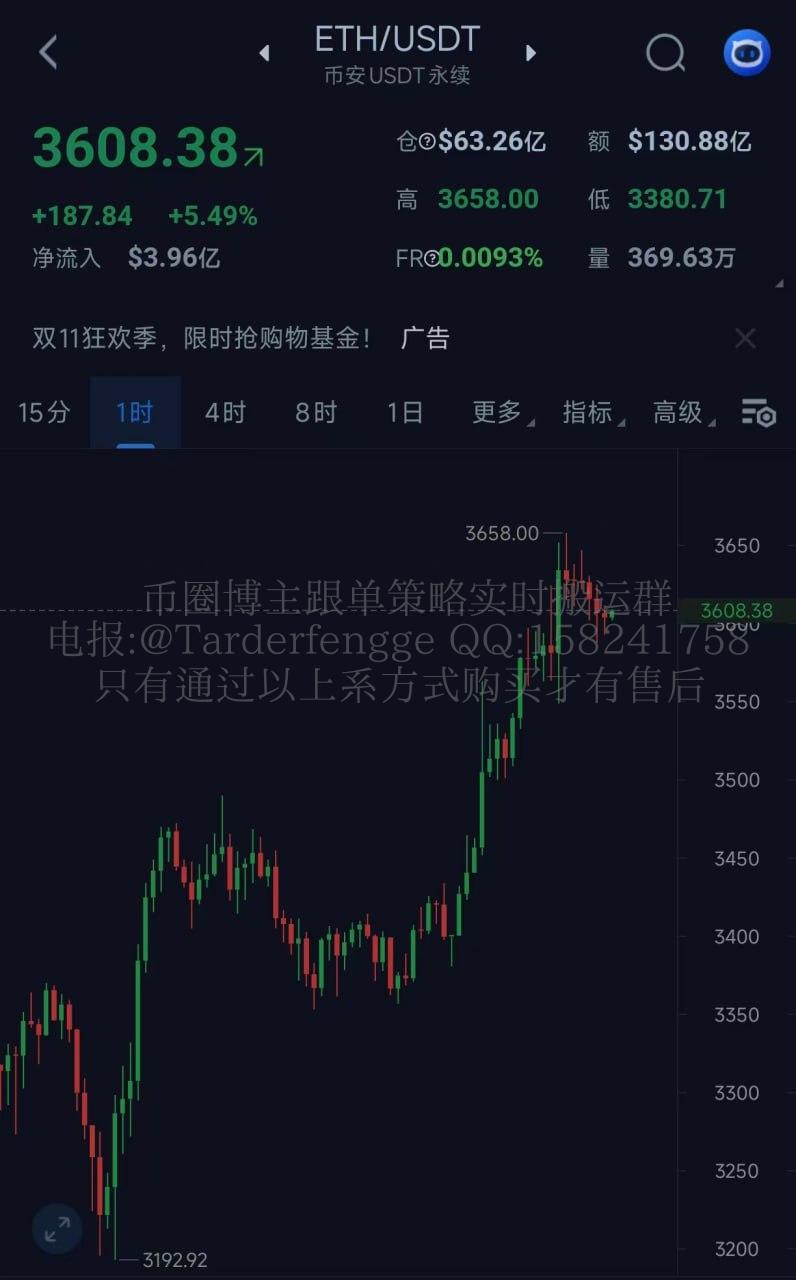This screenshot has width=796, height=1280.
Task: Switch chart to 4时 interval
Action: [x=225, y=412]
